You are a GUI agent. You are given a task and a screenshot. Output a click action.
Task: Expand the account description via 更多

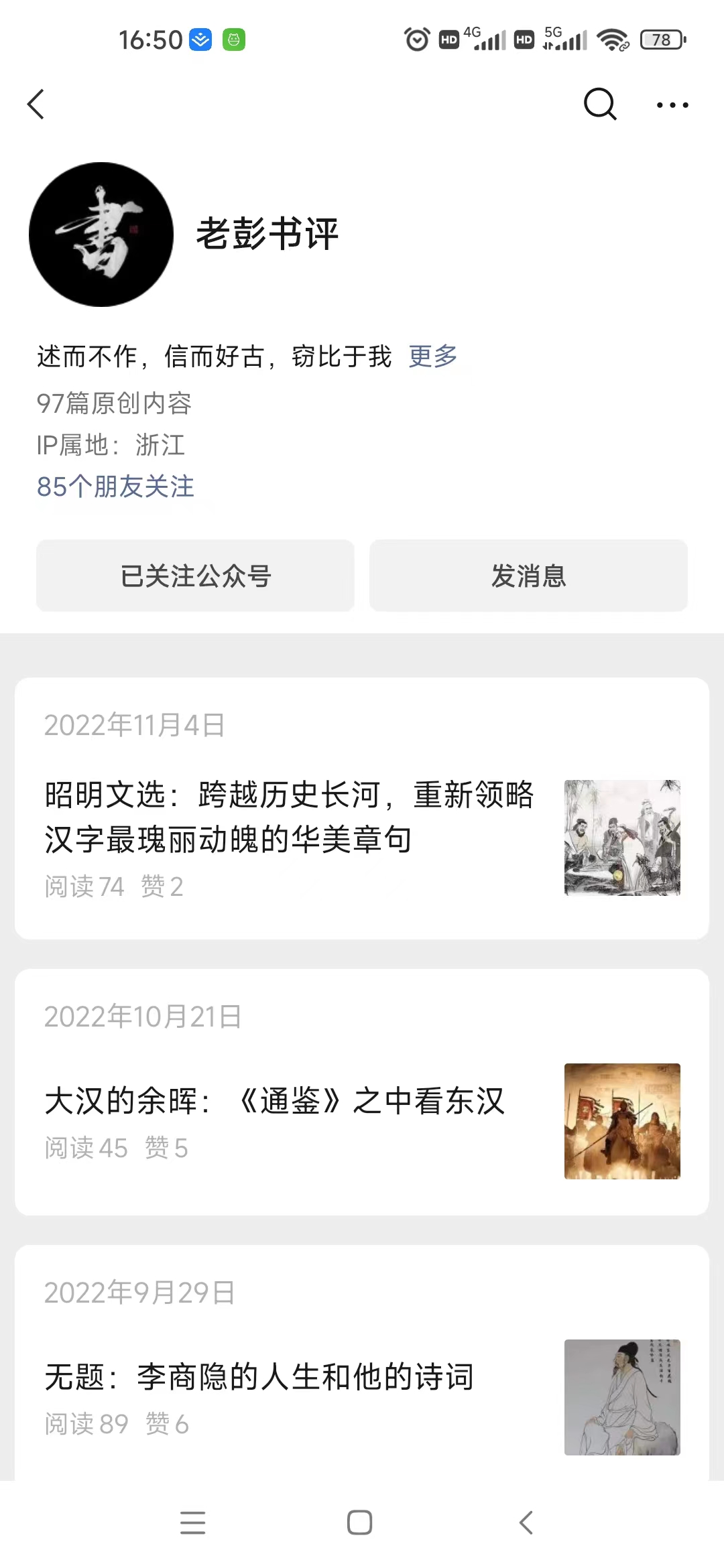[x=432, y=357]
